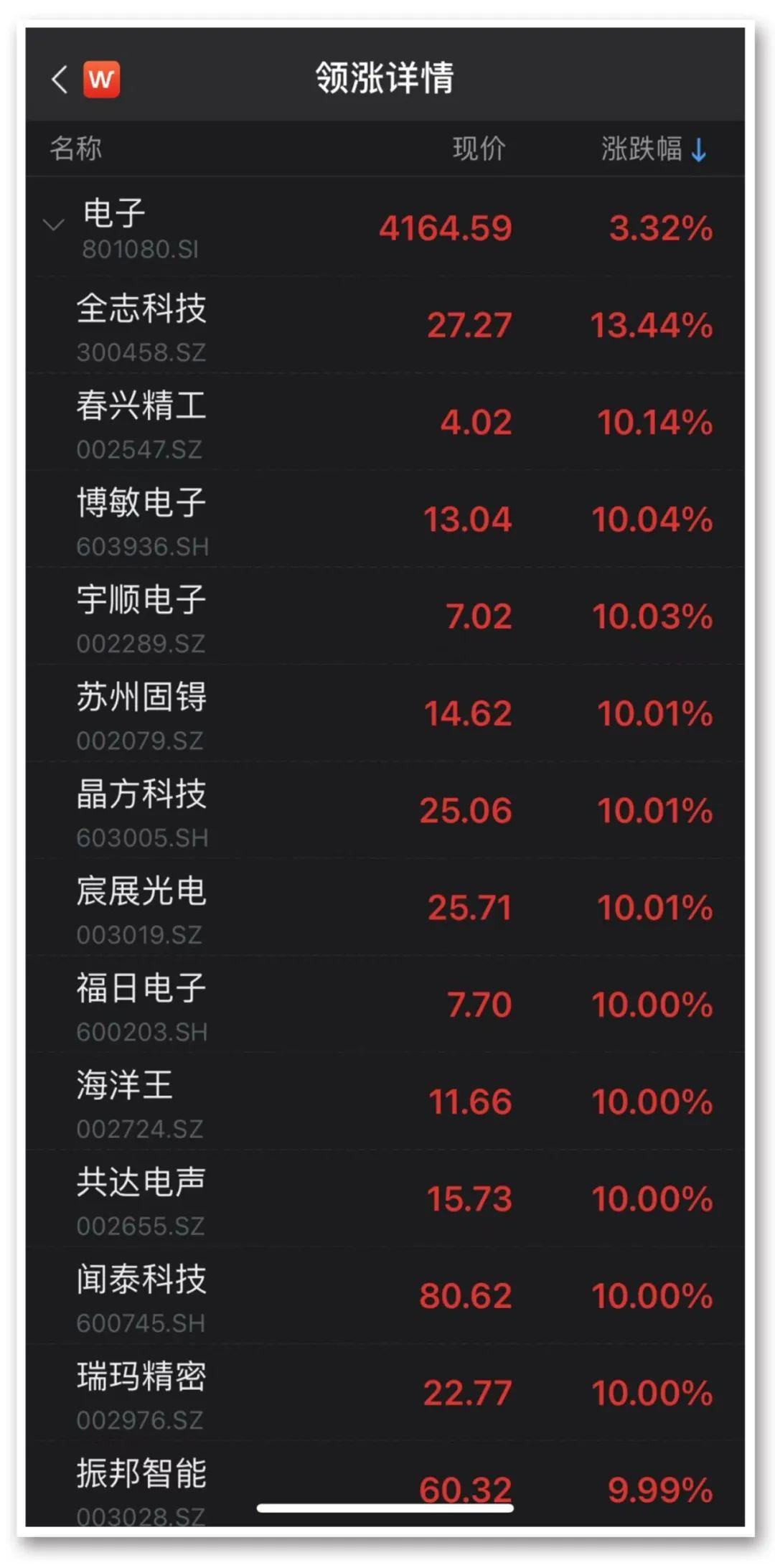
Task: Tap the 晶方科技 row
Action: pyautogui.click(x=385, y=810)
